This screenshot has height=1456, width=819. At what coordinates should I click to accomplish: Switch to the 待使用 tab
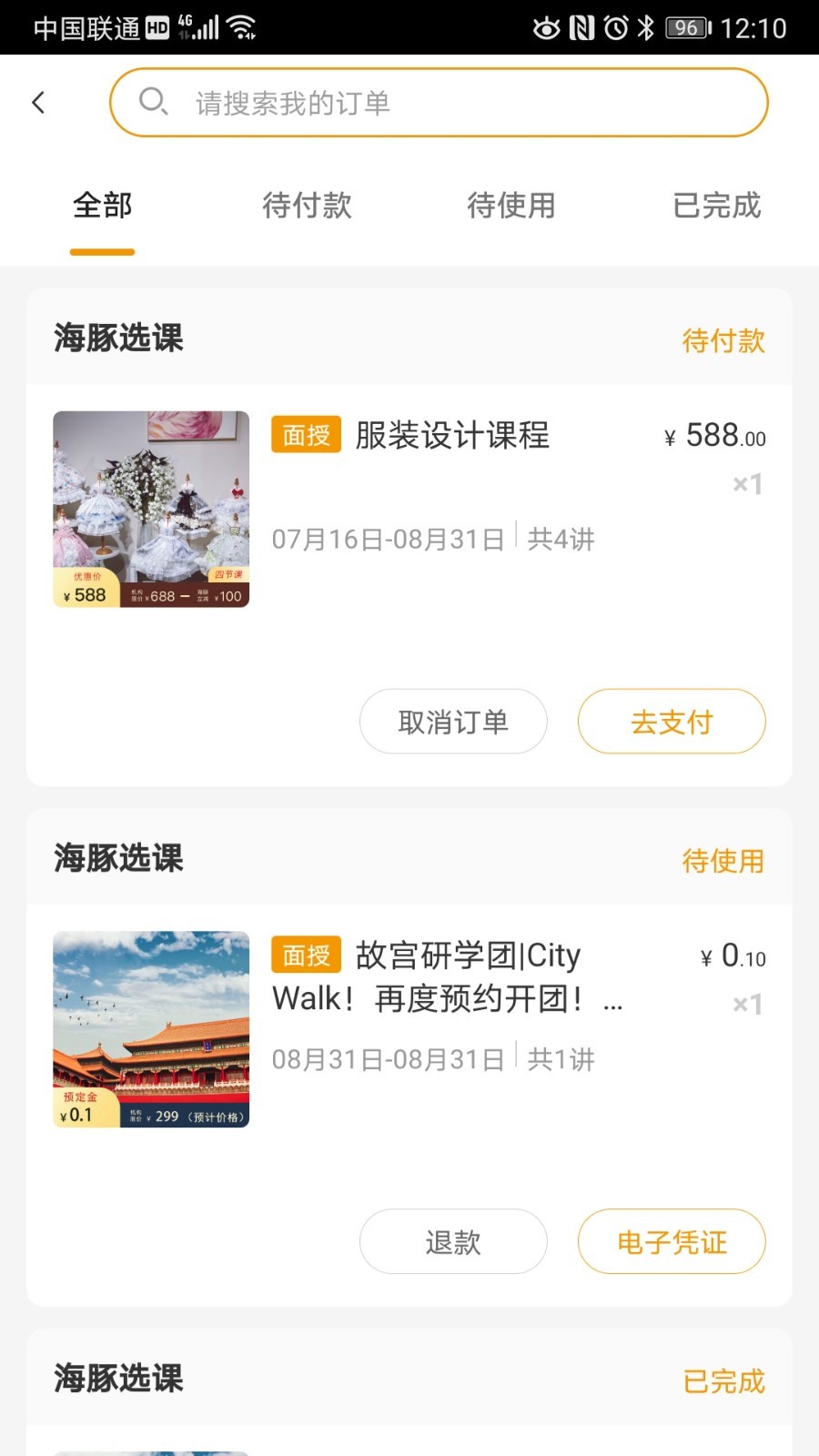click(x=511, y=206)
